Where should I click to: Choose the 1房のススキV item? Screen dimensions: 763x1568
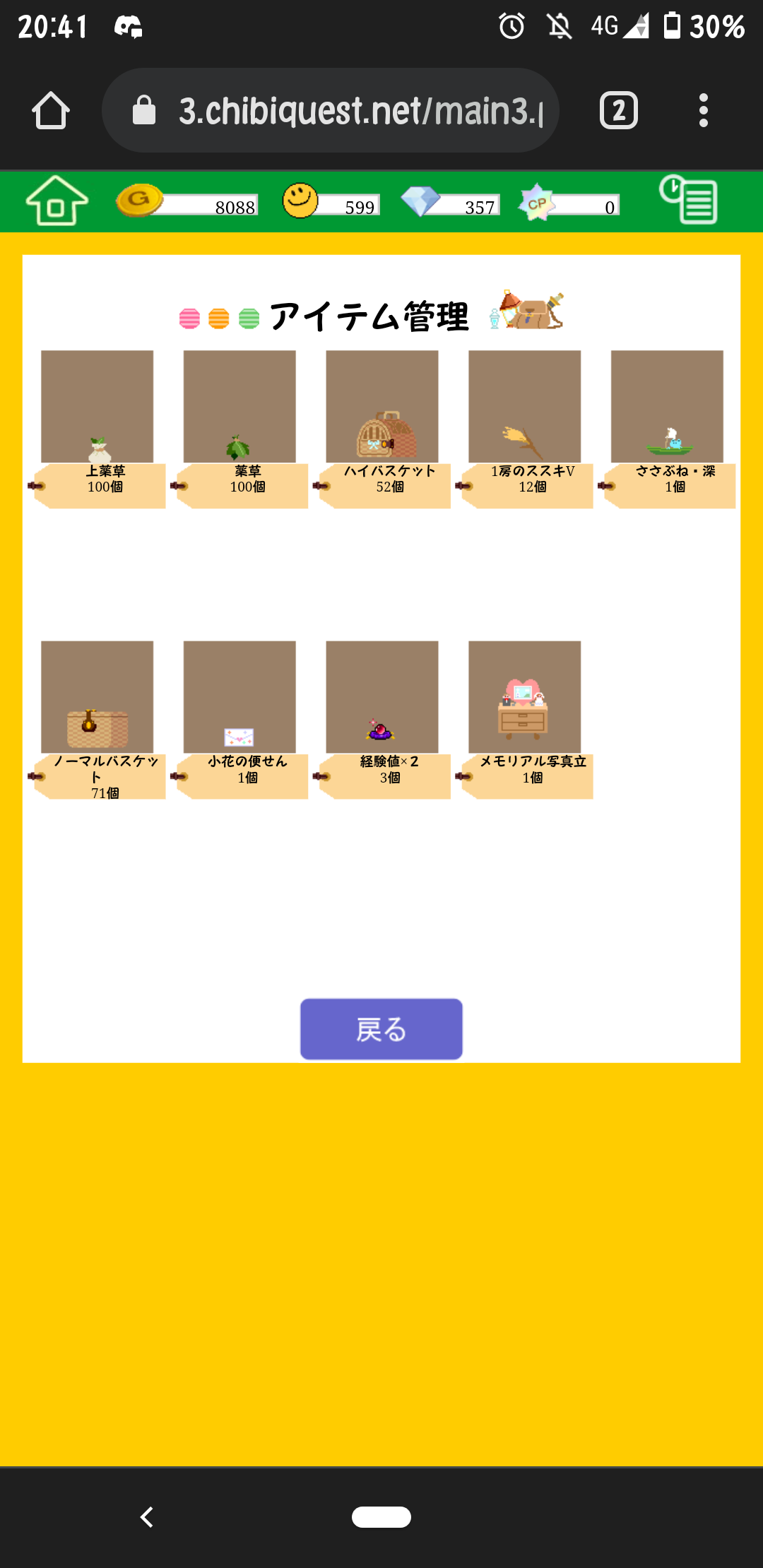pos(524,408)
